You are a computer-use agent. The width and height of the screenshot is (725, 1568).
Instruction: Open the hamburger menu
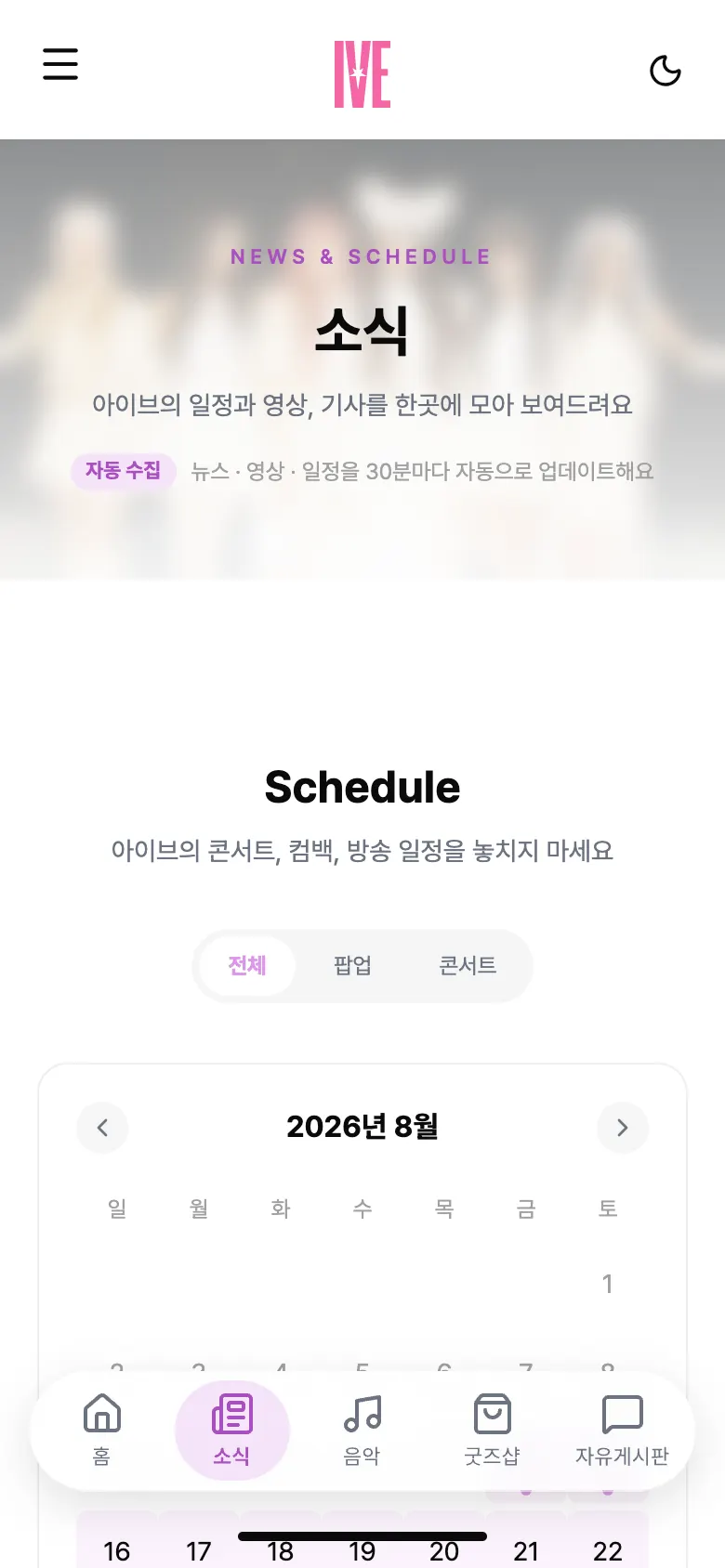[60, 64]
